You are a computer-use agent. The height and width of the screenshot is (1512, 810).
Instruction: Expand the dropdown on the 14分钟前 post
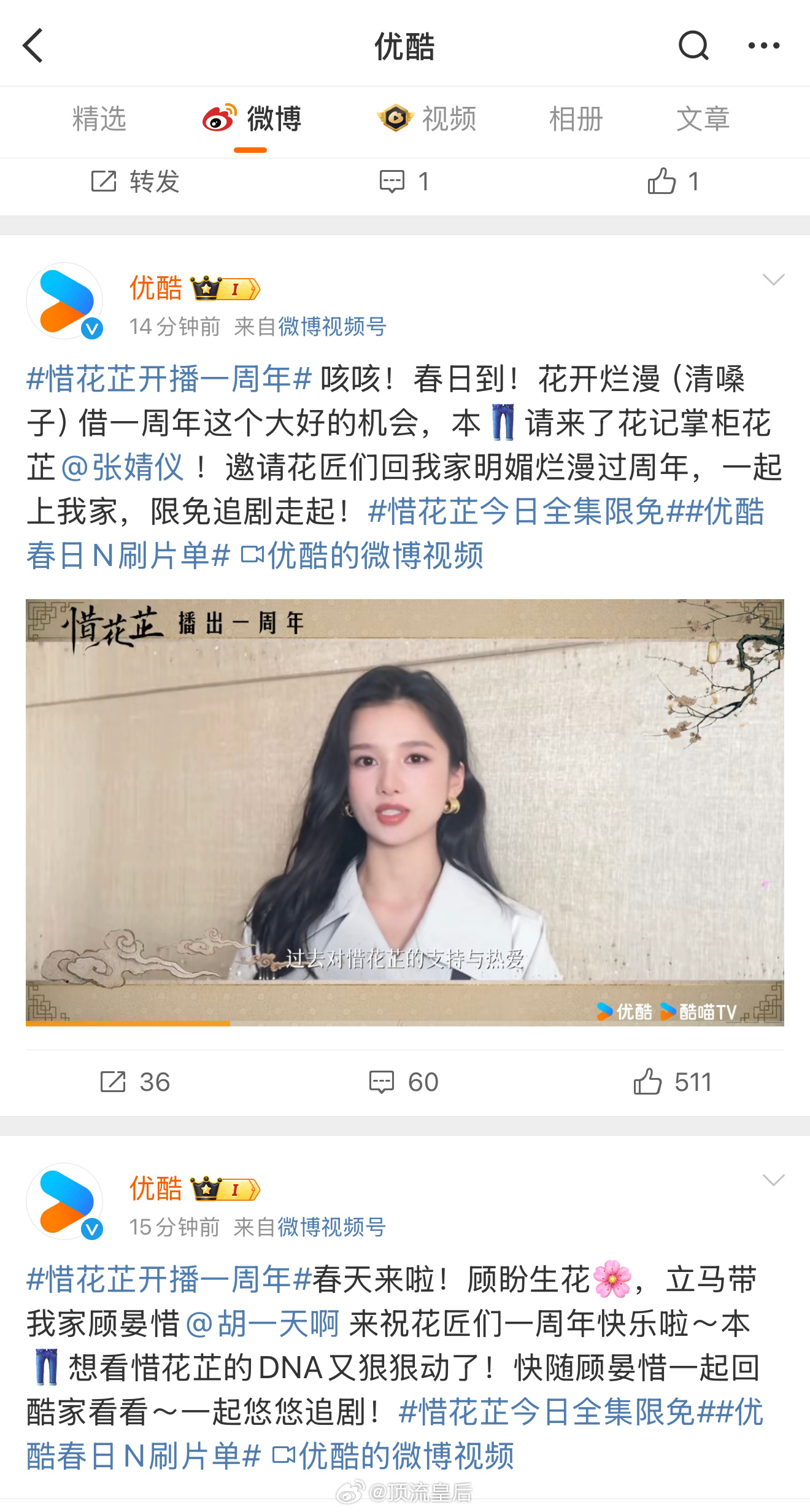[x=773, y=280]
